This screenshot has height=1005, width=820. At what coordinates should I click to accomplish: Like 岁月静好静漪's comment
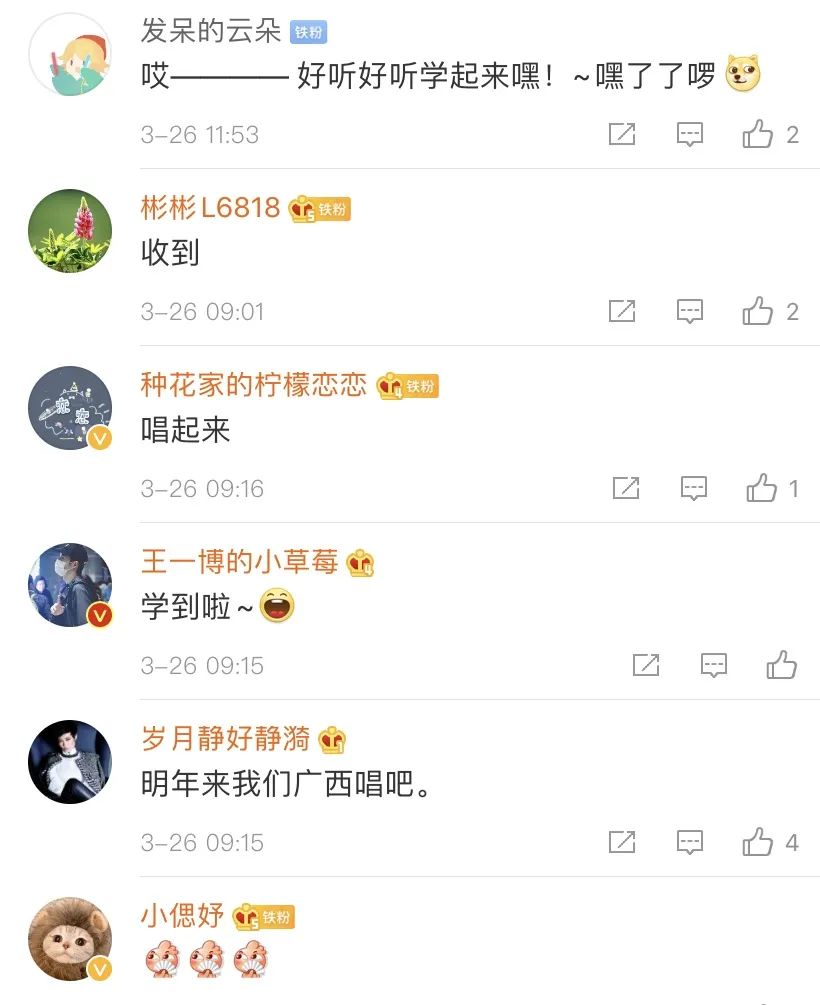[758, 842]
